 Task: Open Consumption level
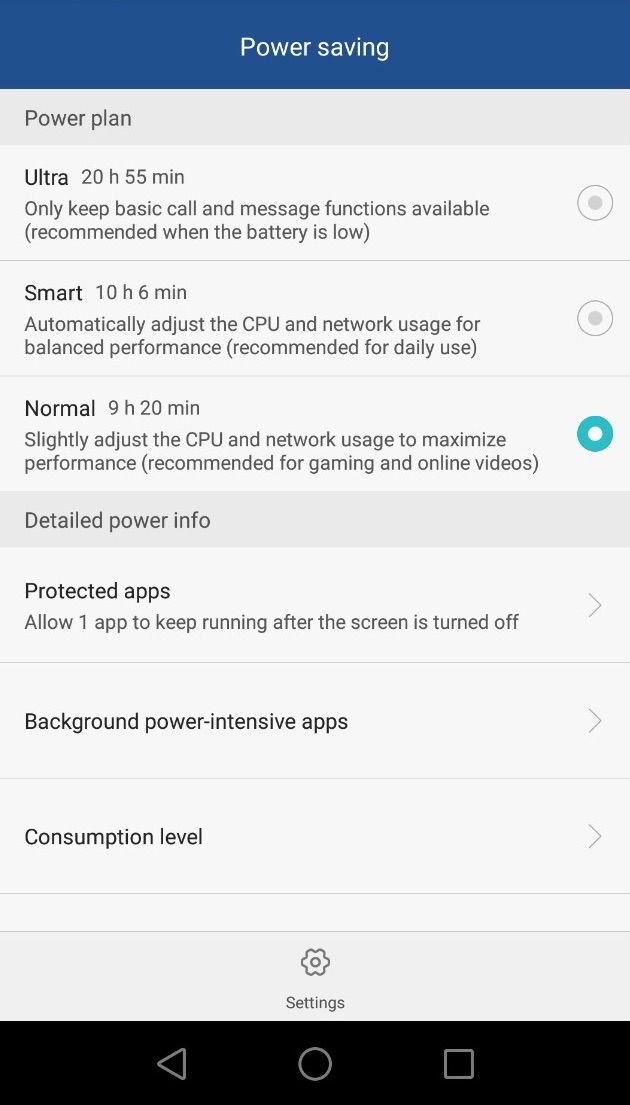pyautogui.click(x=314, y=836)
